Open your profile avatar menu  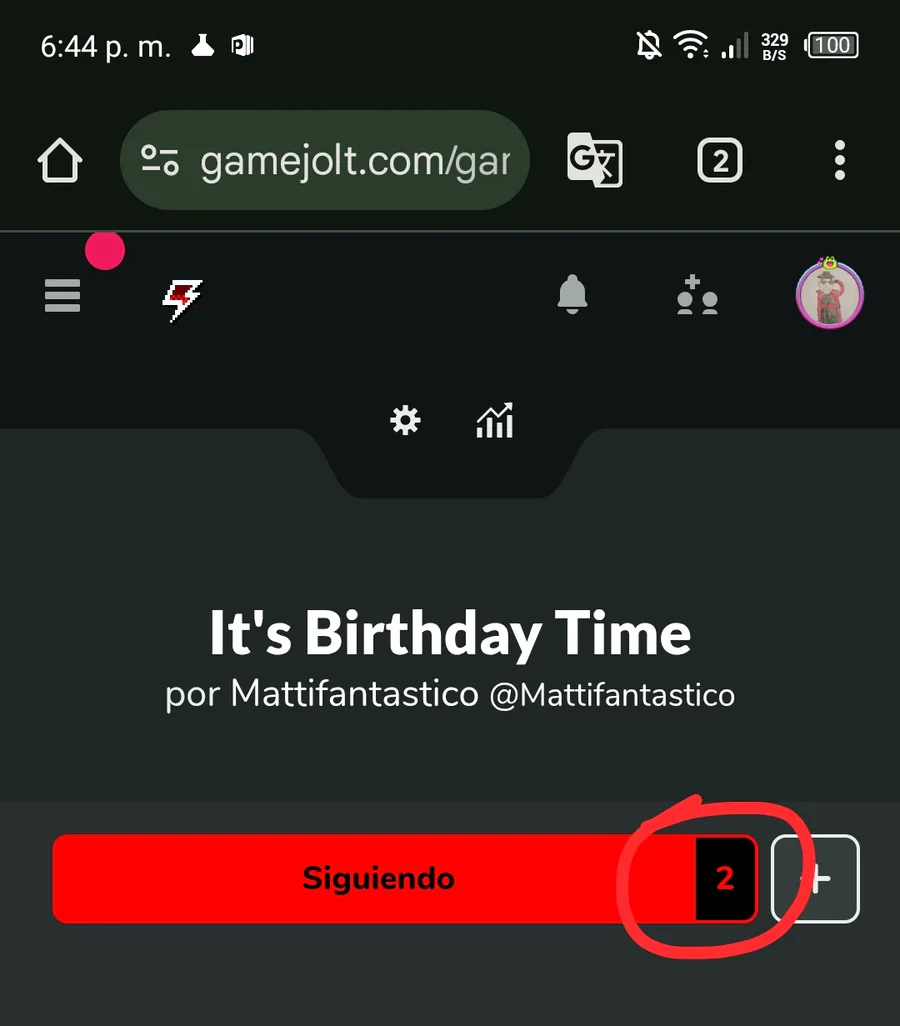[829, 296]
